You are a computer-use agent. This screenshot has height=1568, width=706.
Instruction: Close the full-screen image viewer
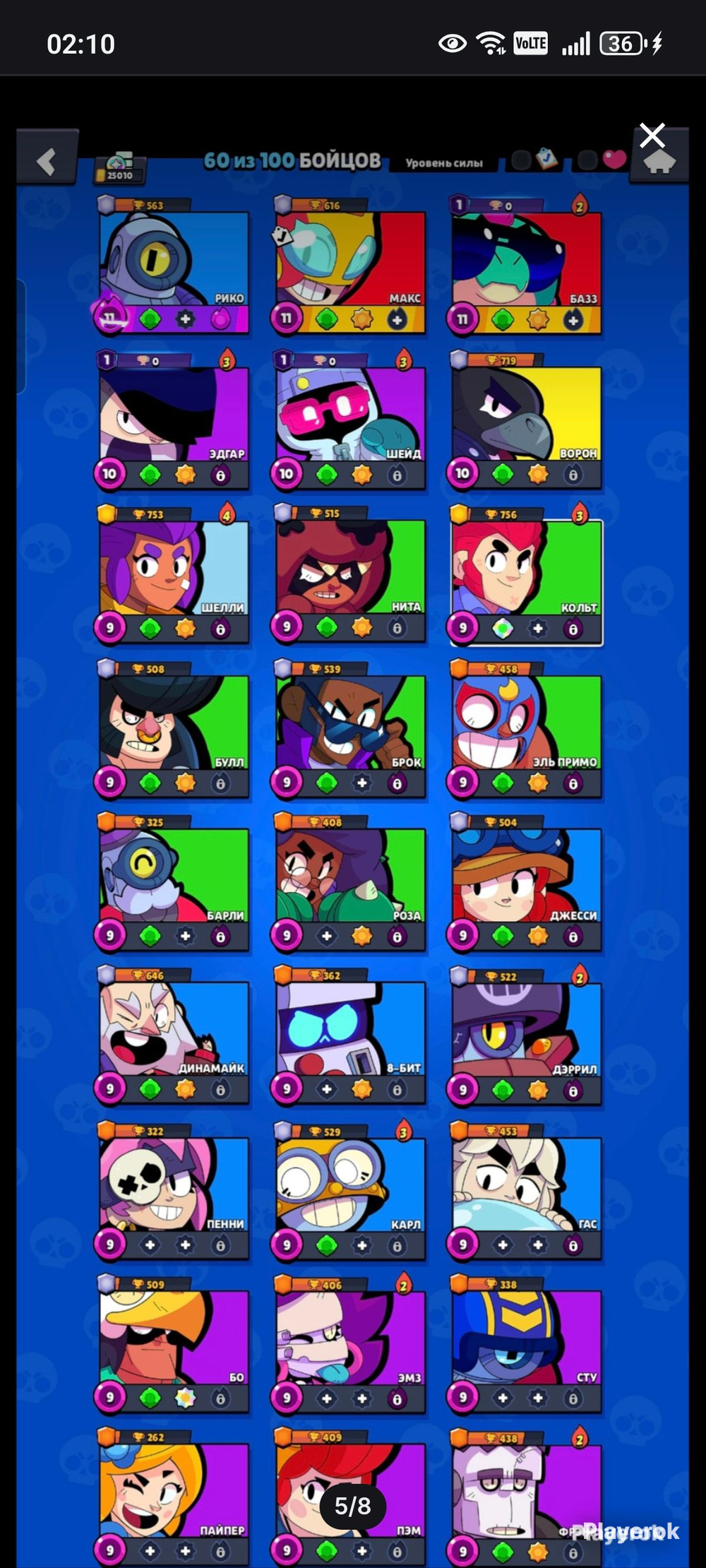click(x=652, y=136)
